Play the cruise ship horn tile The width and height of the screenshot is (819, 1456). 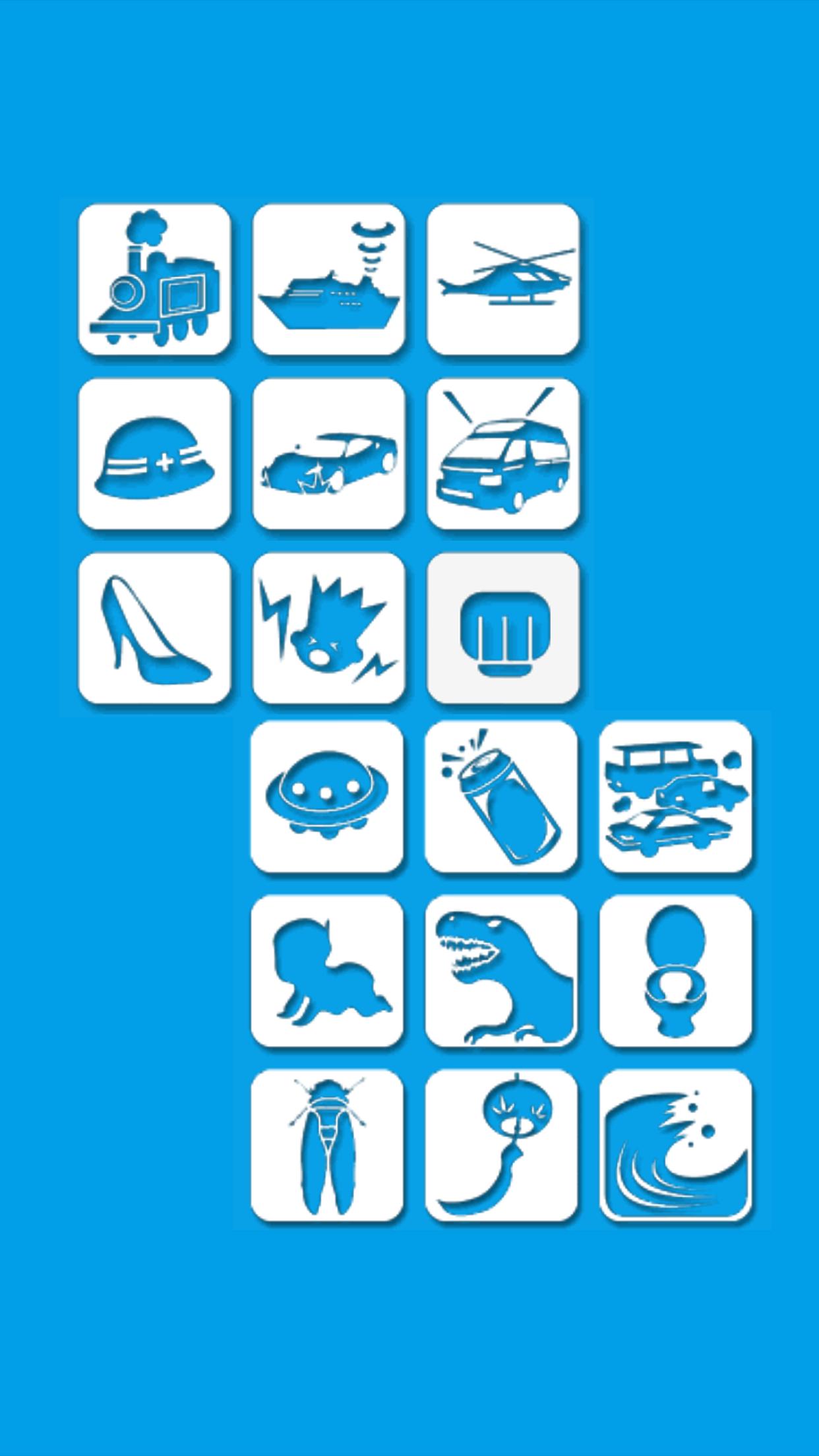328,280
